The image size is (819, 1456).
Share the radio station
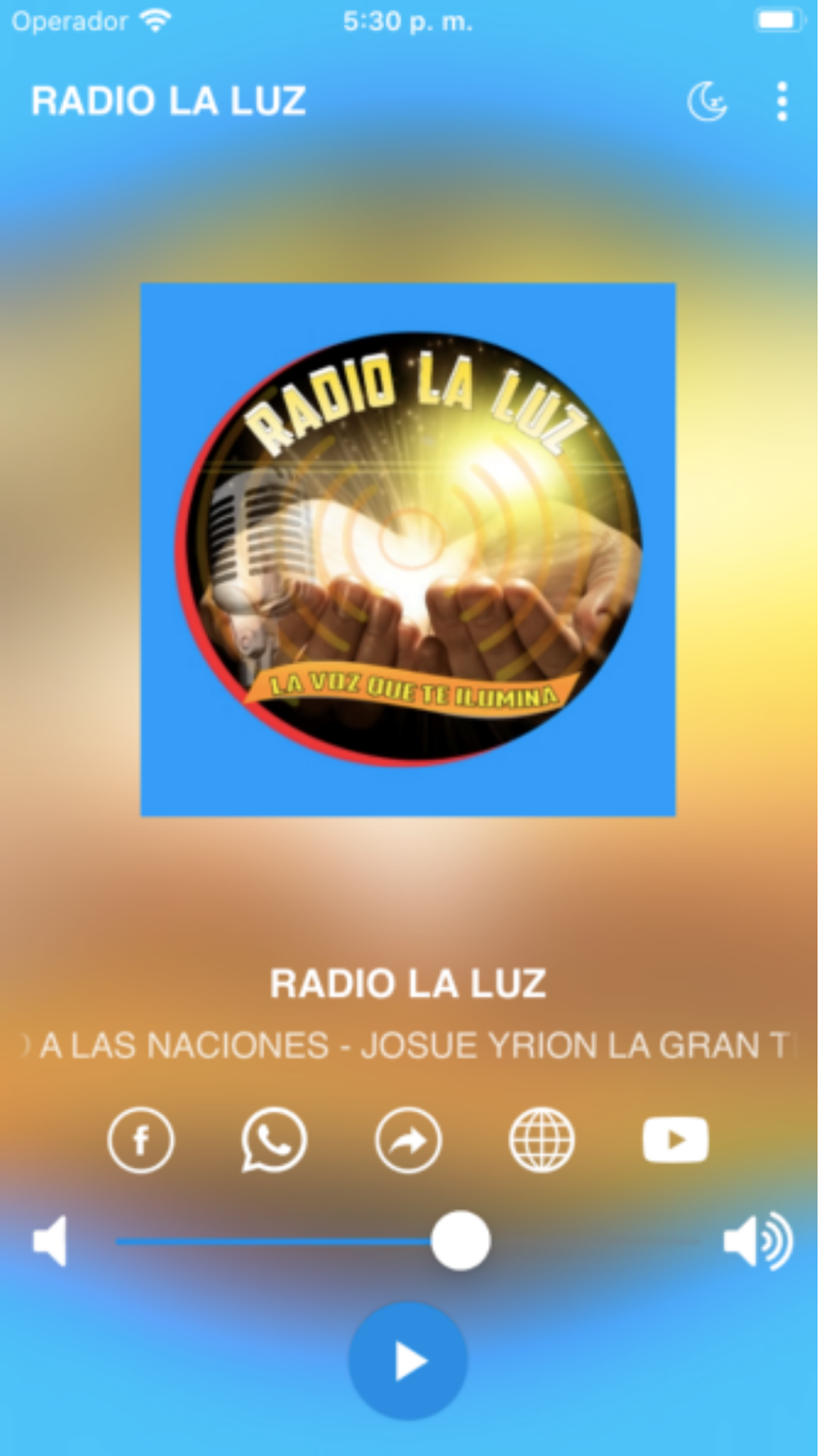coord(408,1140)
